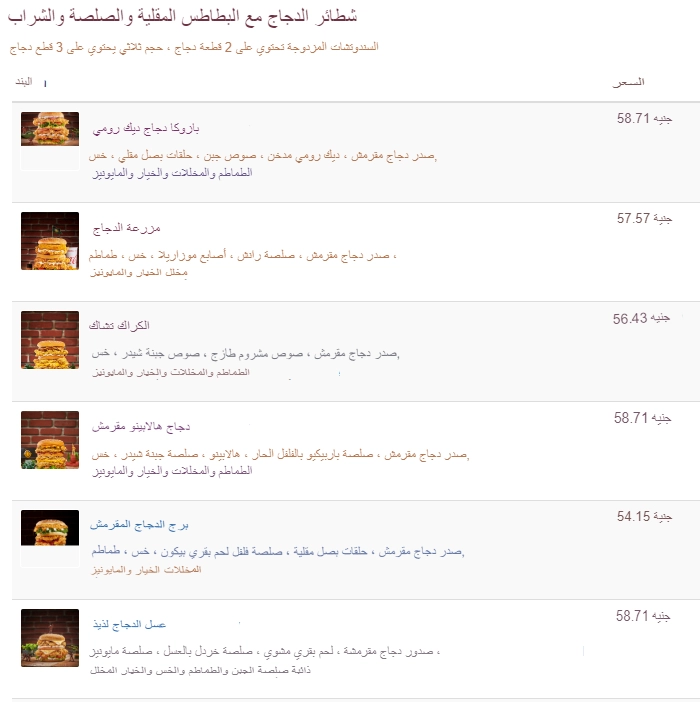Open the باروكا دجاج ديك رومي item
This screenshot has width=700, height=702.
pyautogui.click(x=146, y=130)
